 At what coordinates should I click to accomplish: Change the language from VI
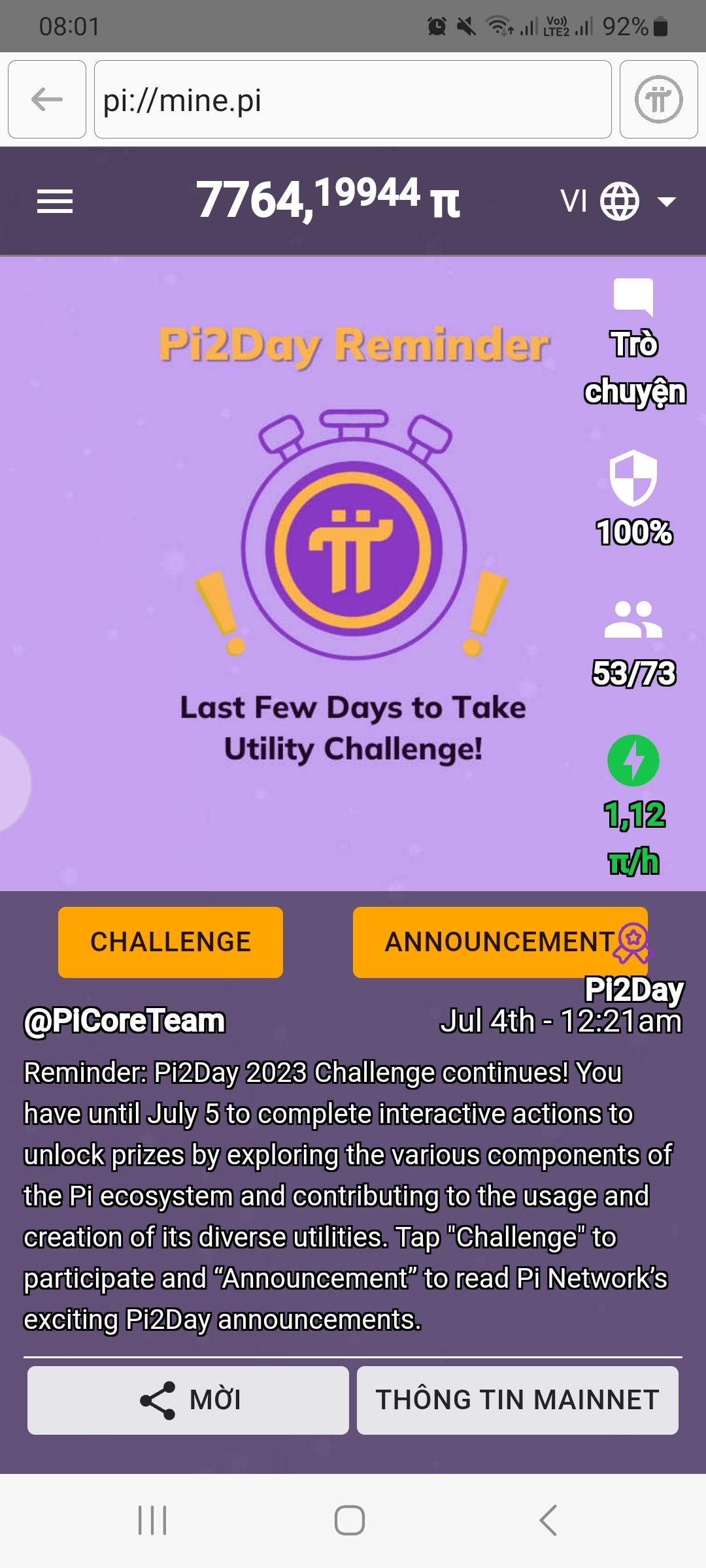pos(618,201)
